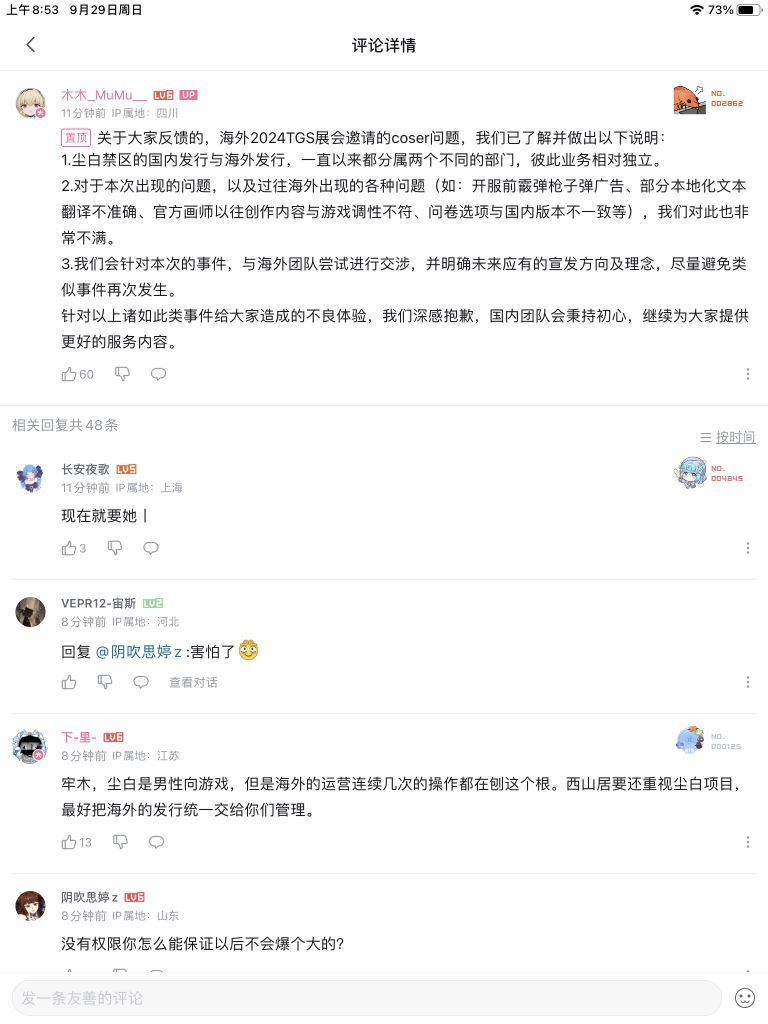
Task: Open the overflow menu on 下-里-'s comment
Action: click(x=748, y=842)
